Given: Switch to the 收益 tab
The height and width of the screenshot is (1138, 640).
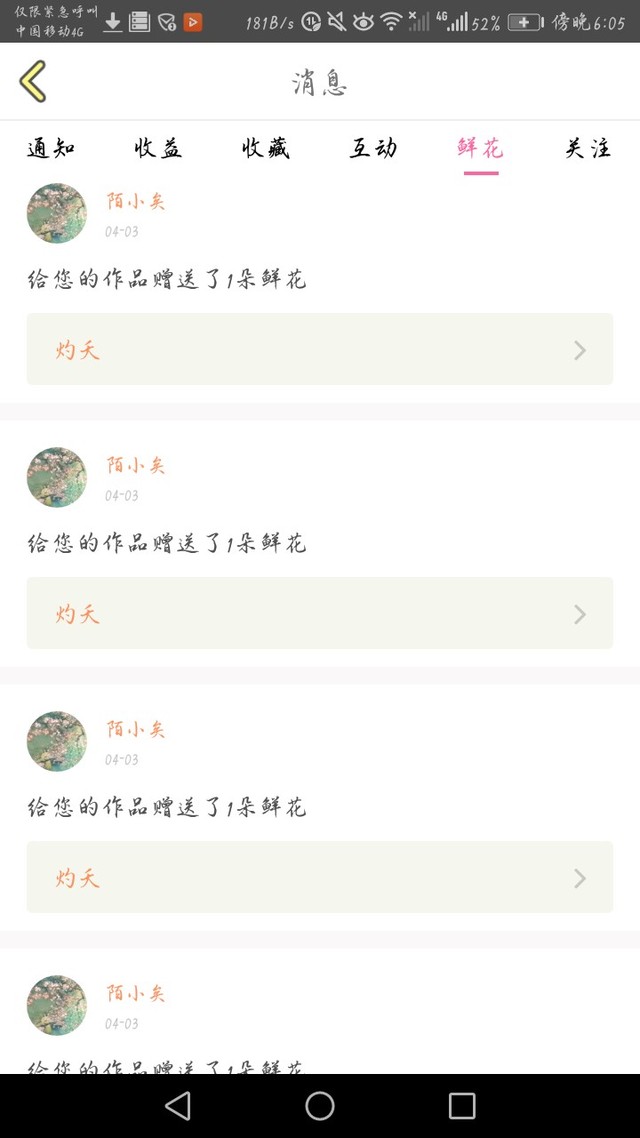Looking at the screenshot, I should tap(158, 148).
